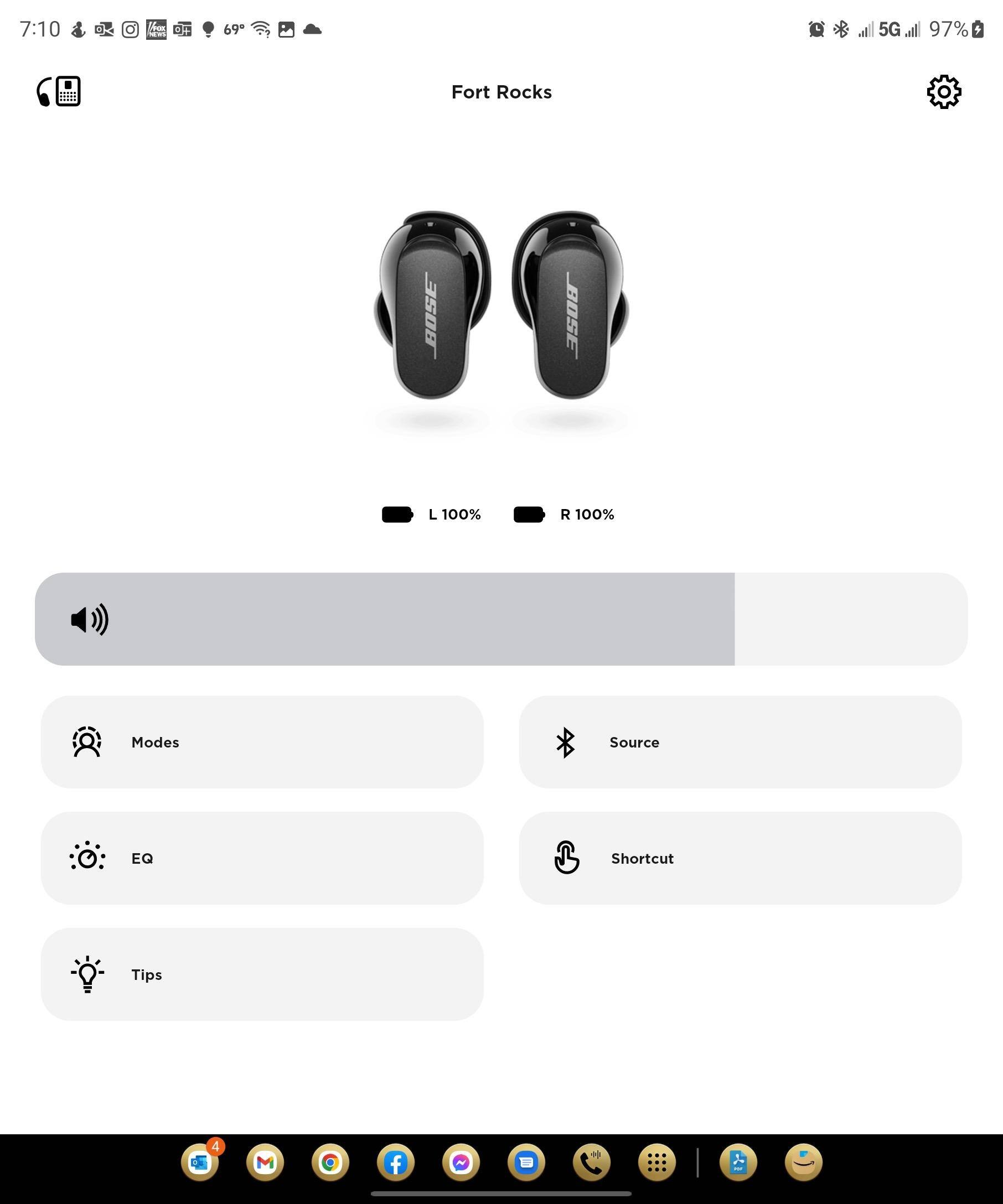Open the settings gear

(x=943, y=92)
